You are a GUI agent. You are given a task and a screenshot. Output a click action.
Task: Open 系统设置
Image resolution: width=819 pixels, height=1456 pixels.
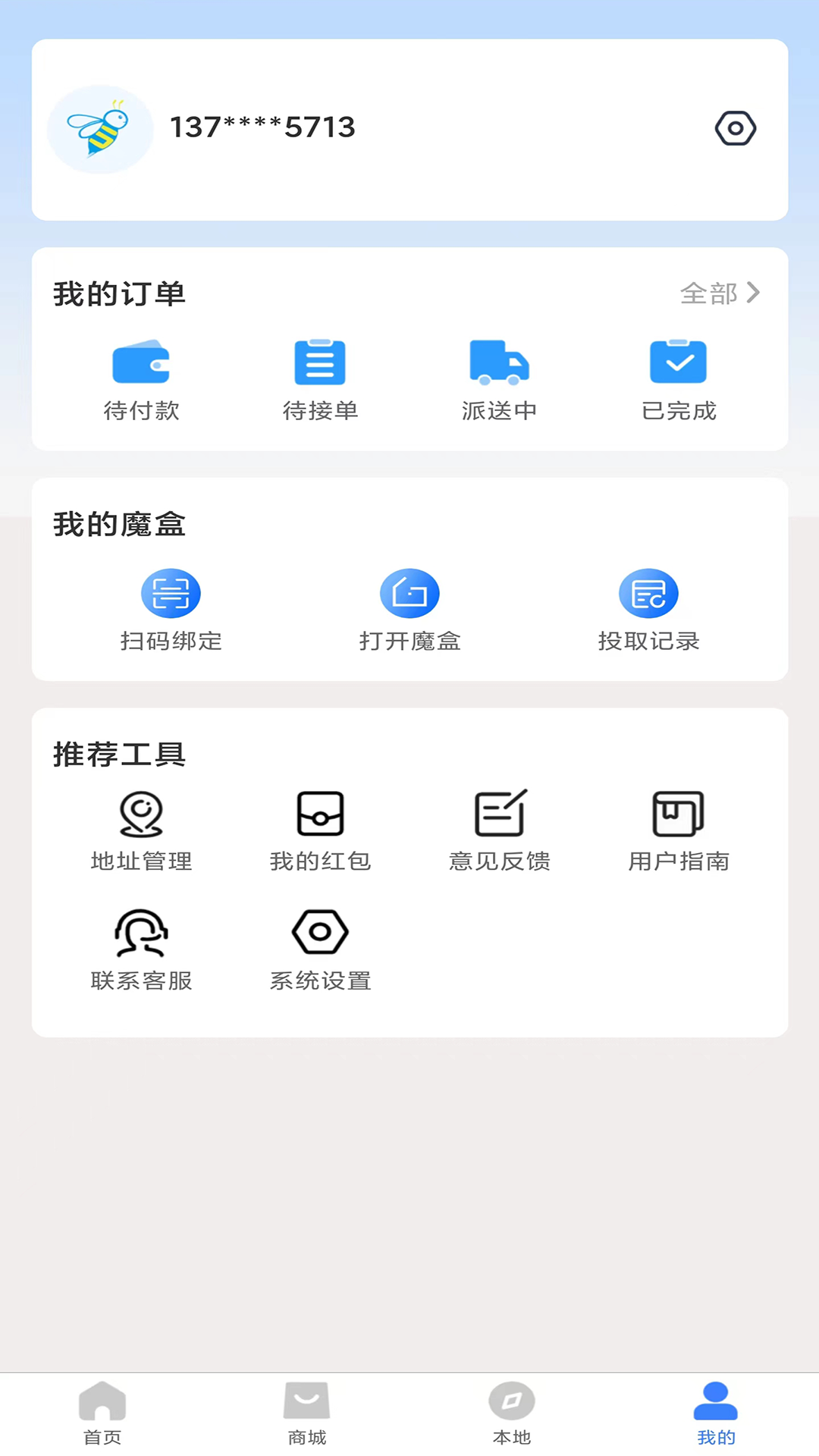click(x=320, y=950)
